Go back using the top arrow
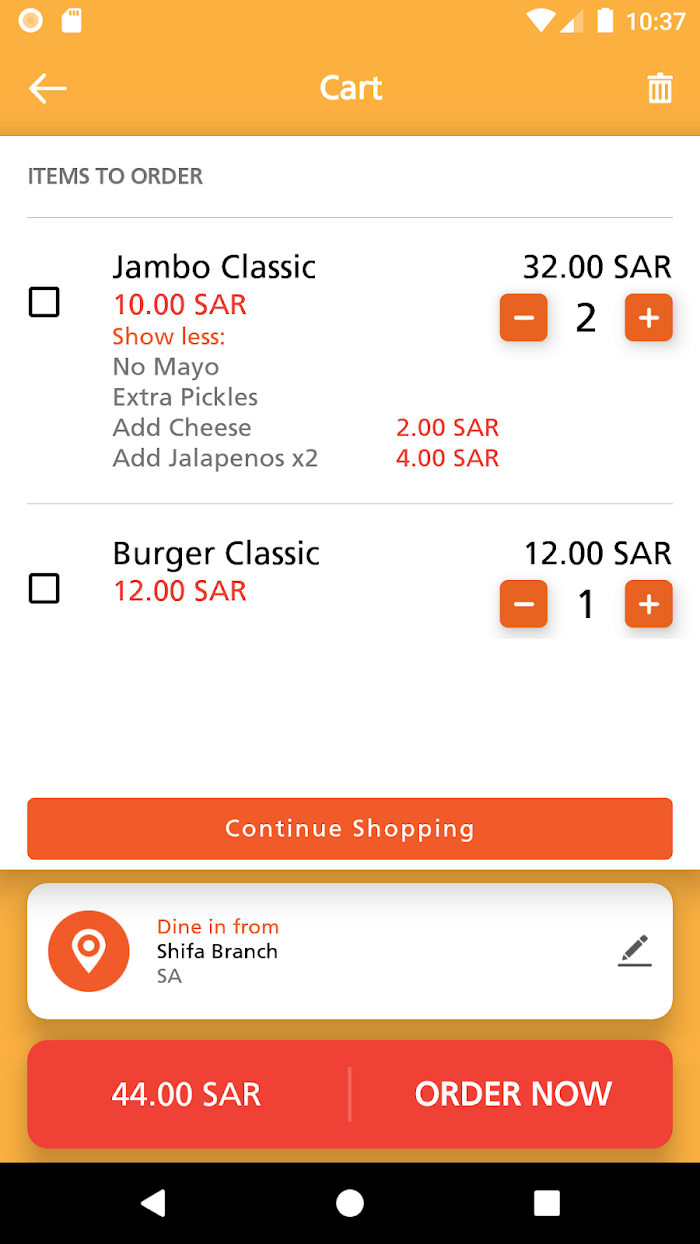 [x=47, y=88]
